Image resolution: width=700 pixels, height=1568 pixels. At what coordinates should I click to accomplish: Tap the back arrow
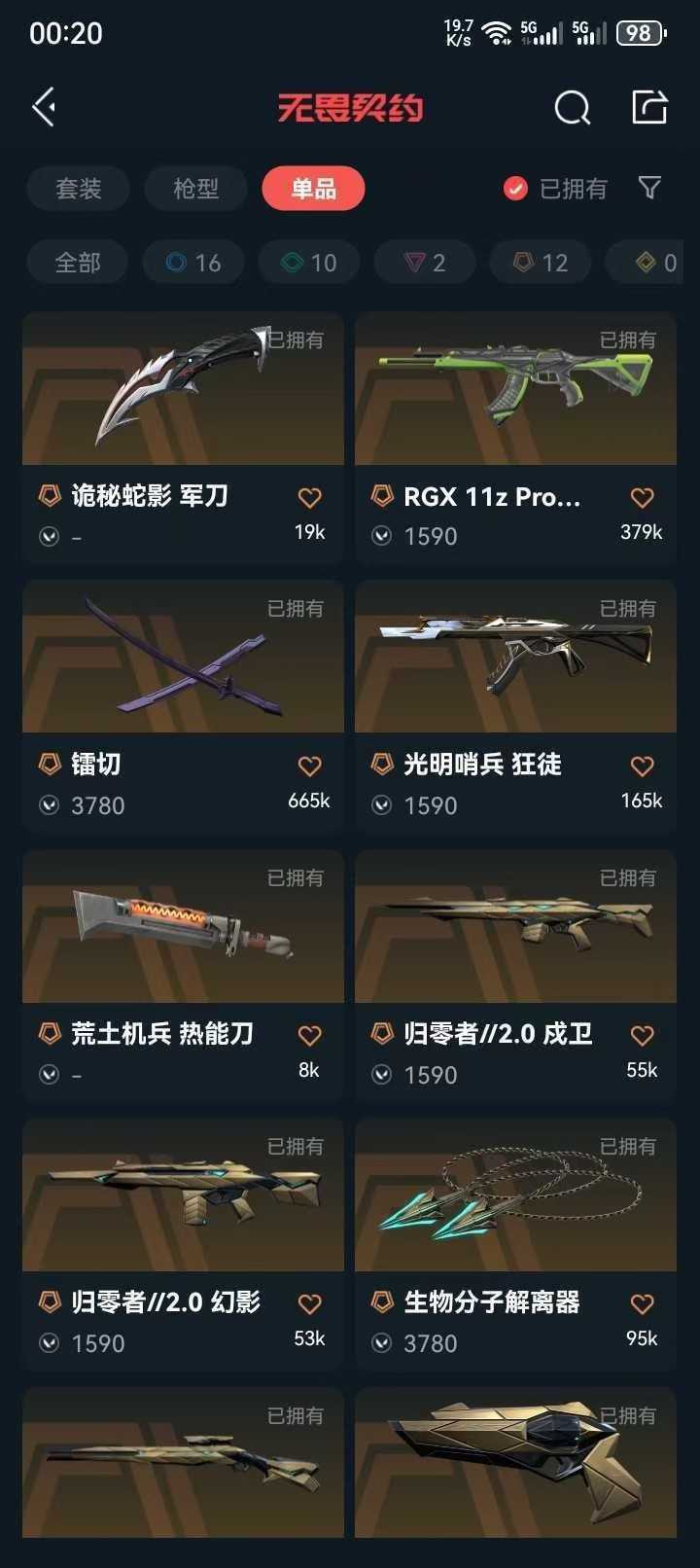[x=43, y=107]
